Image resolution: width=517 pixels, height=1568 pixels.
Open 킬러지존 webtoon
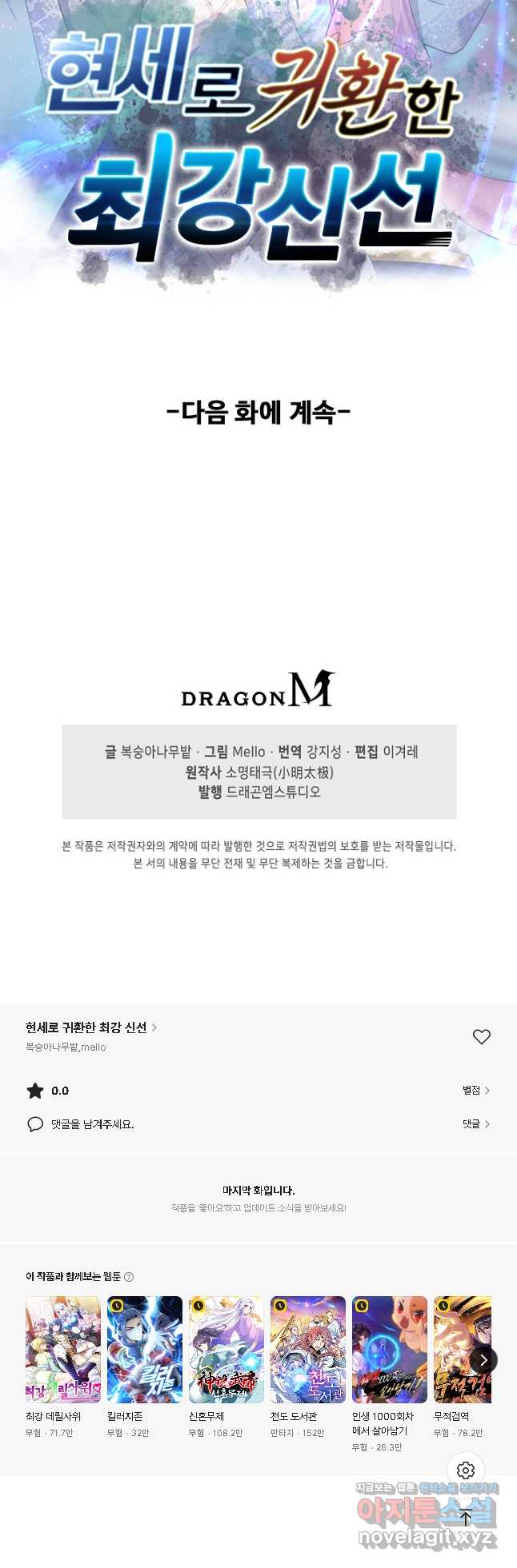(x=145, y=1350)
